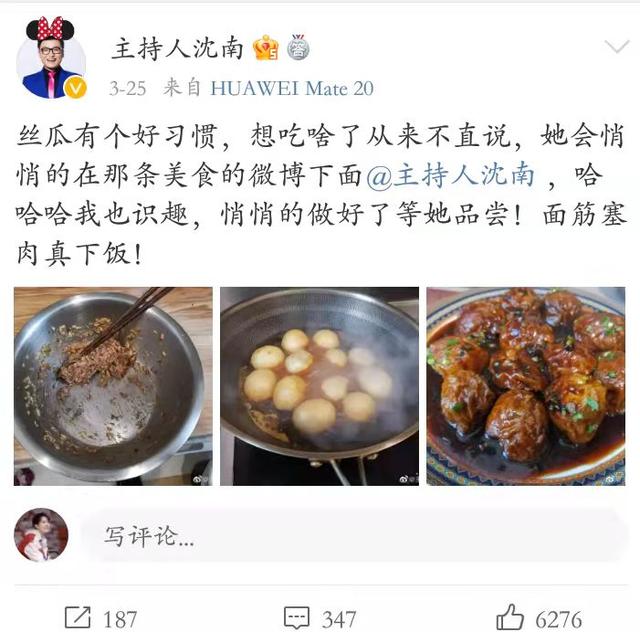The width and height of the screenshot is (640, 632).
Task: Repost this post with 187 shares
Action: 100,617
